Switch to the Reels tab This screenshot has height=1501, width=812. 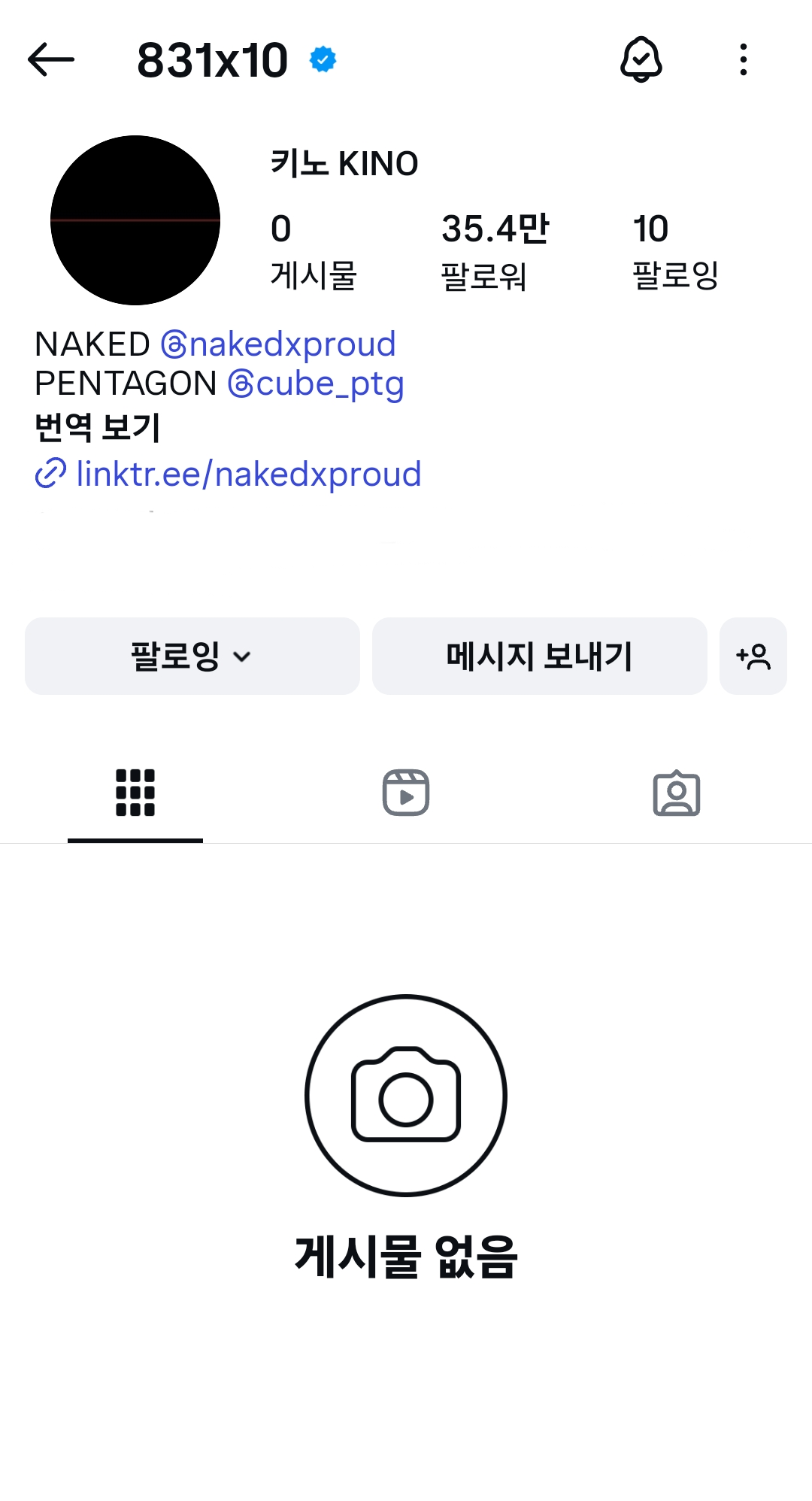pyautogui.click(x=406, y=793)
